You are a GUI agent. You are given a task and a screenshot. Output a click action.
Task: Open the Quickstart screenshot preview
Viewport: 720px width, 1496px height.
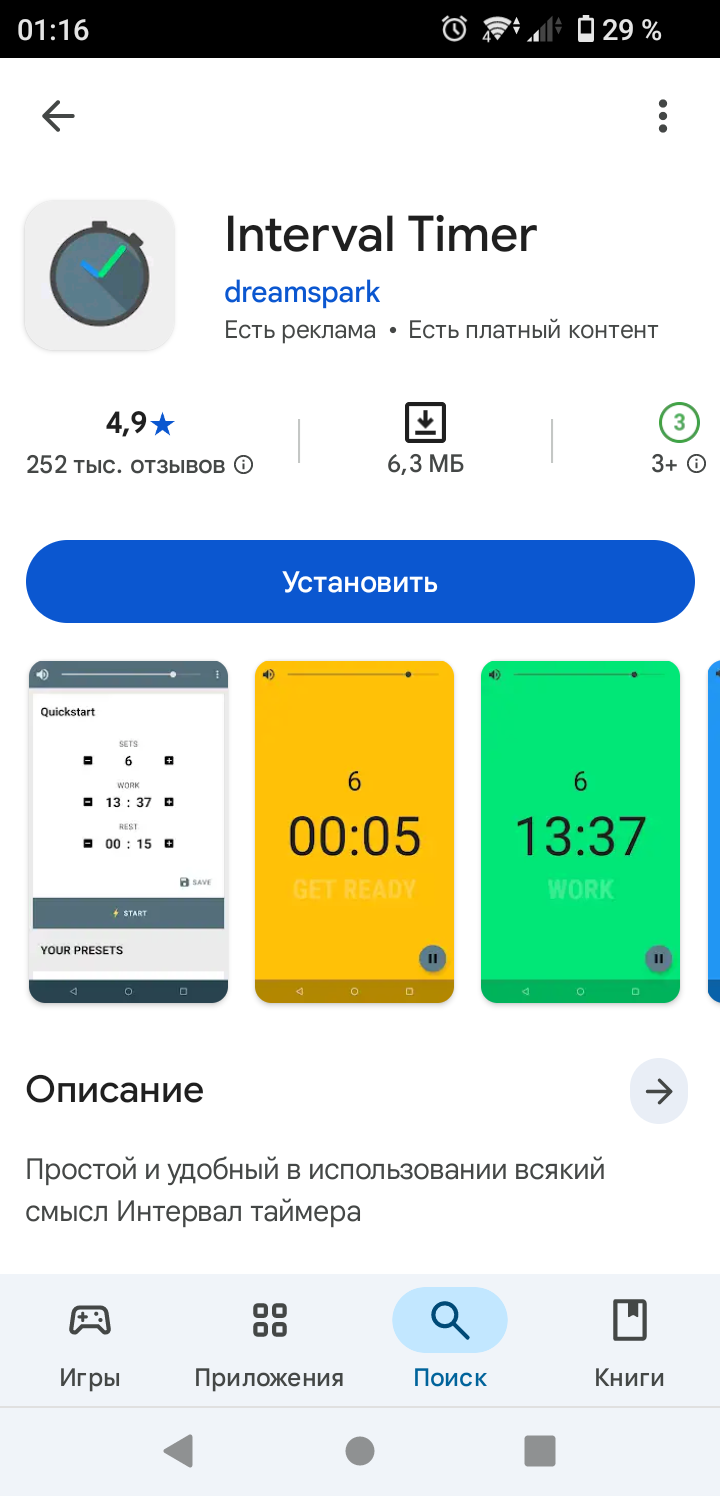[128, 832]
